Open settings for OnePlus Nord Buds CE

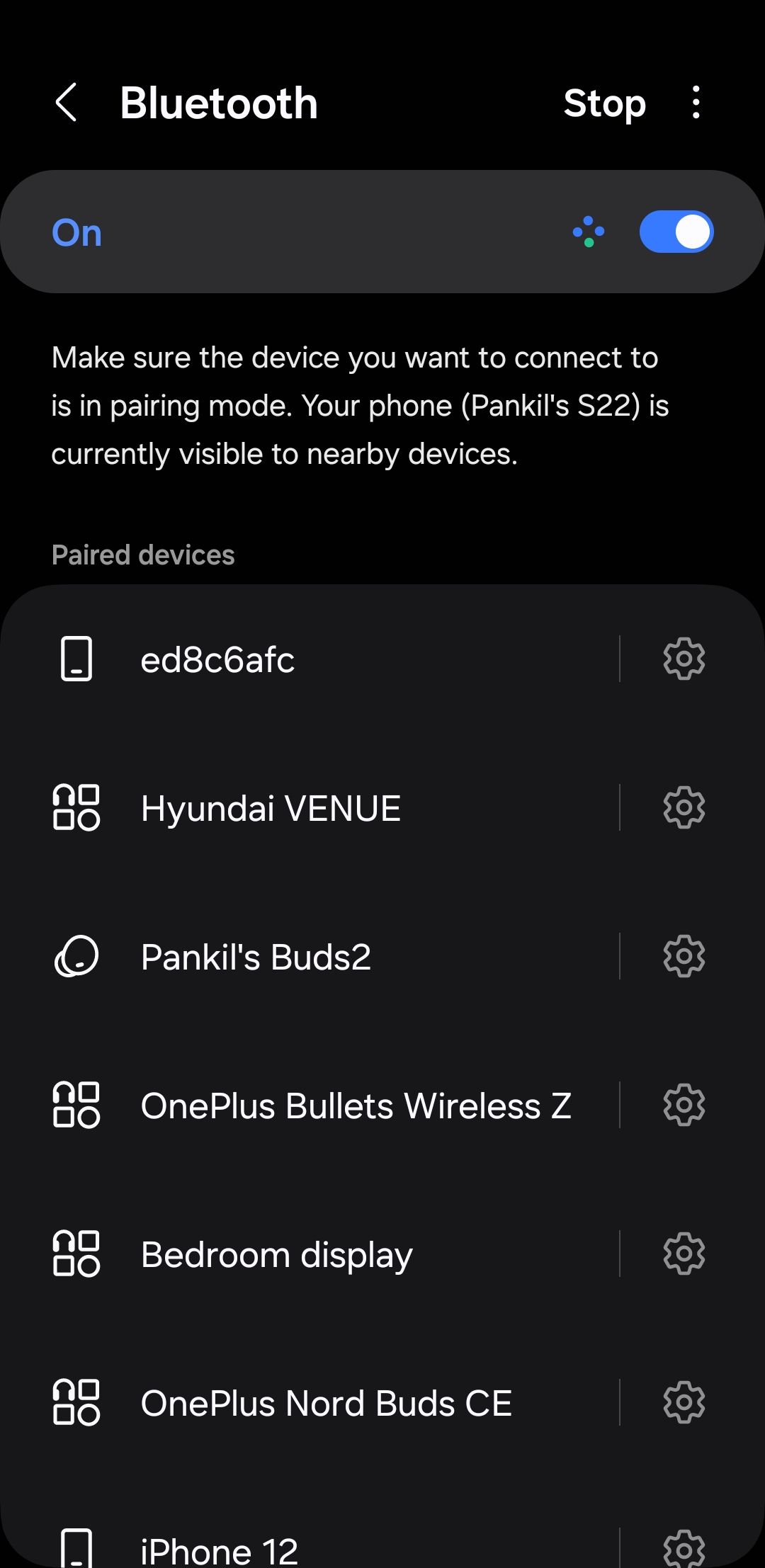point(684,1404)
